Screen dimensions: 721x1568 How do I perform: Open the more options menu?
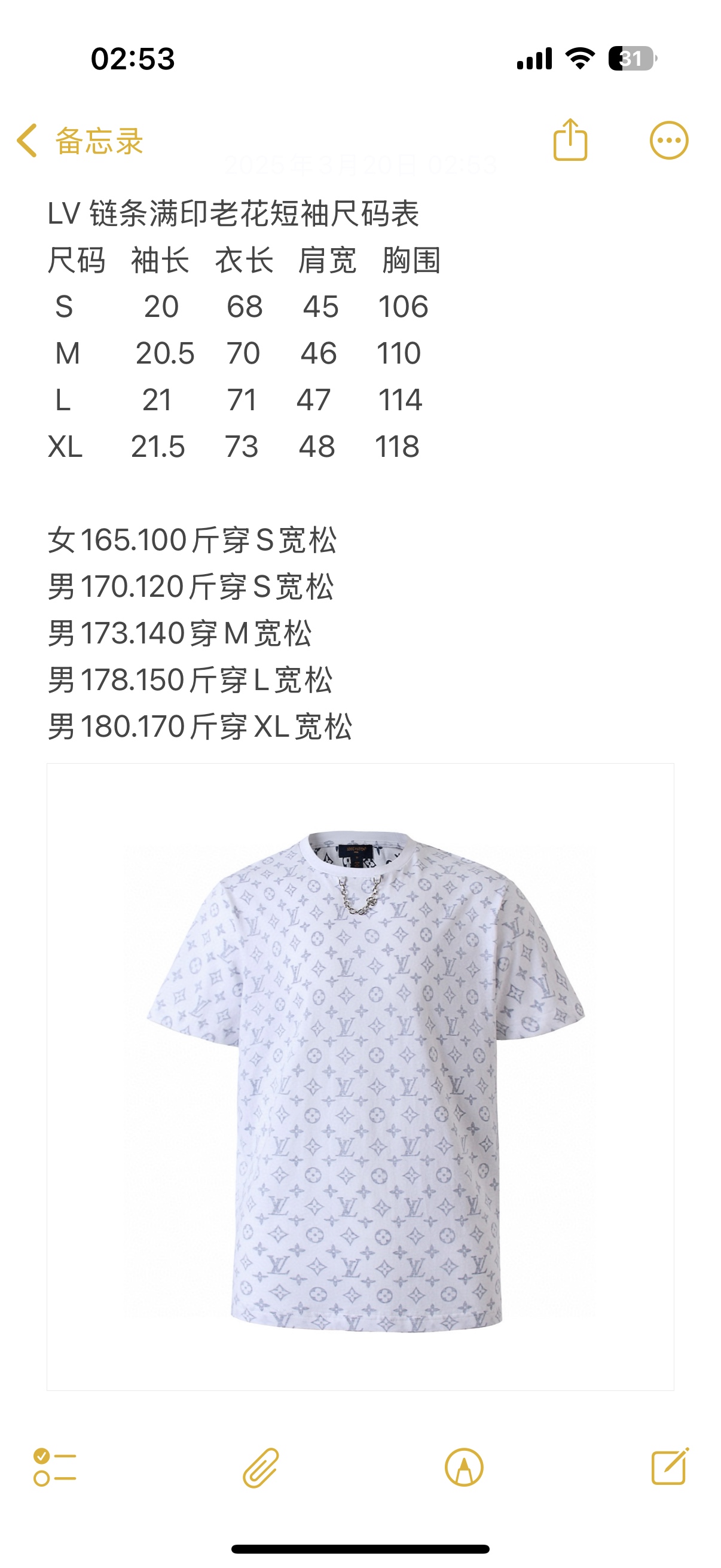668,141
